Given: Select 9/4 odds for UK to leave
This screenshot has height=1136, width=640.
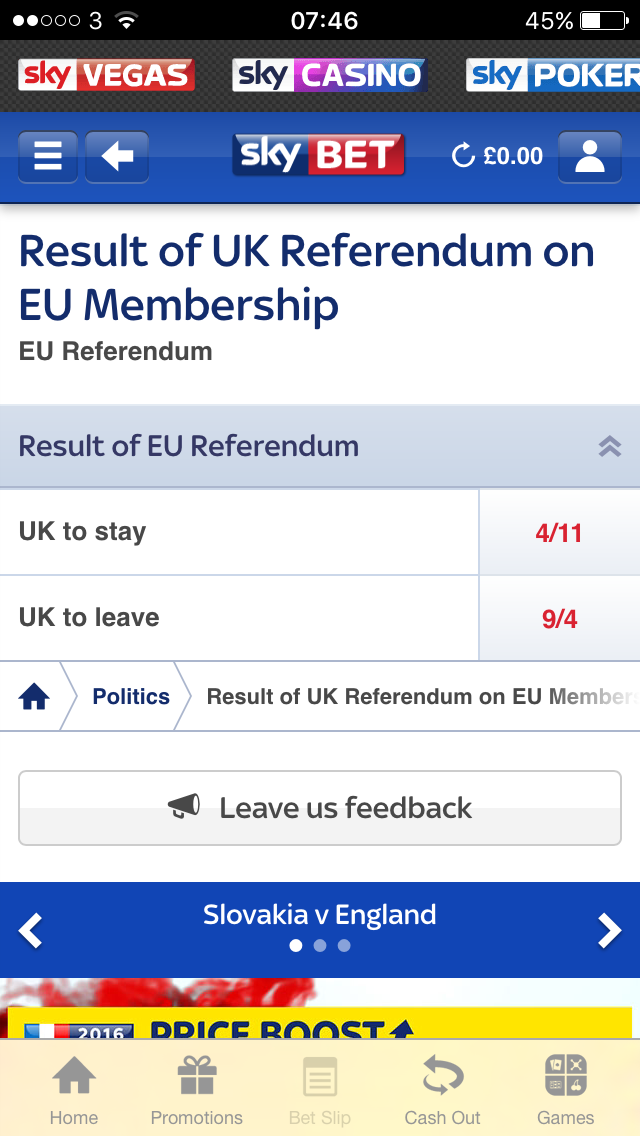Looking at the screenshot, I should 559,619.
